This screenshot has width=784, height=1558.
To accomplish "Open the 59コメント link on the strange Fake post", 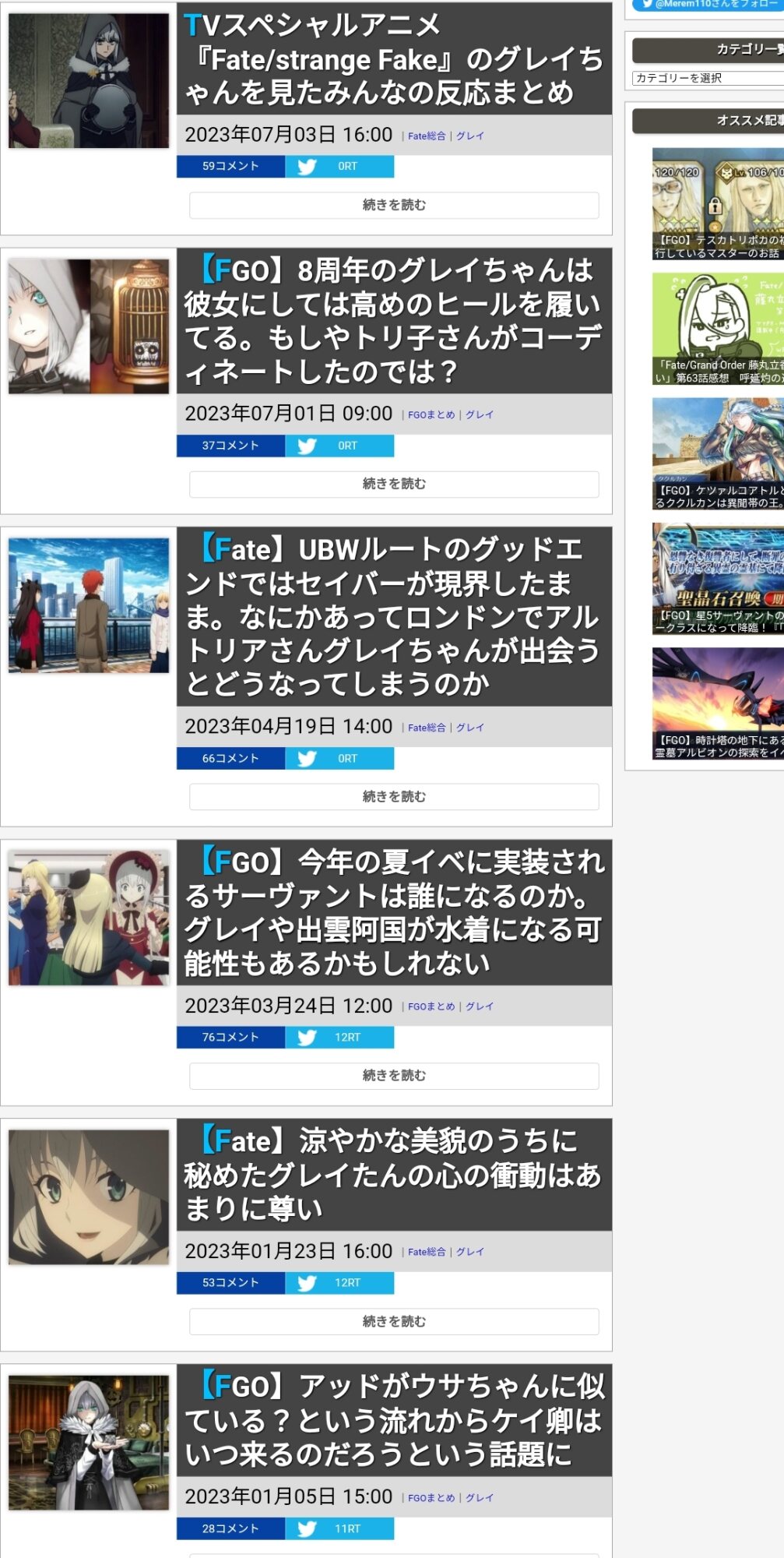I will pyautogui.click(x=230, y=167).
